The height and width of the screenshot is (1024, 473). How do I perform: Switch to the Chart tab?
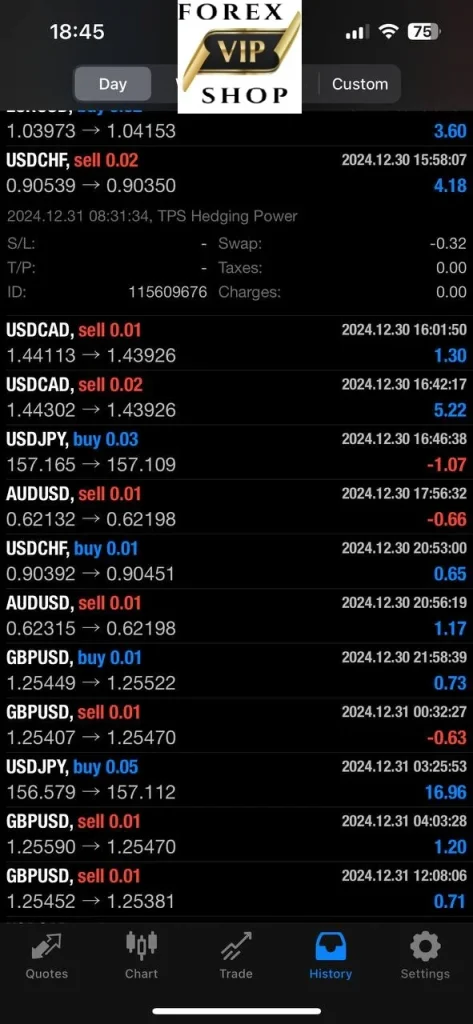[141, 956]
